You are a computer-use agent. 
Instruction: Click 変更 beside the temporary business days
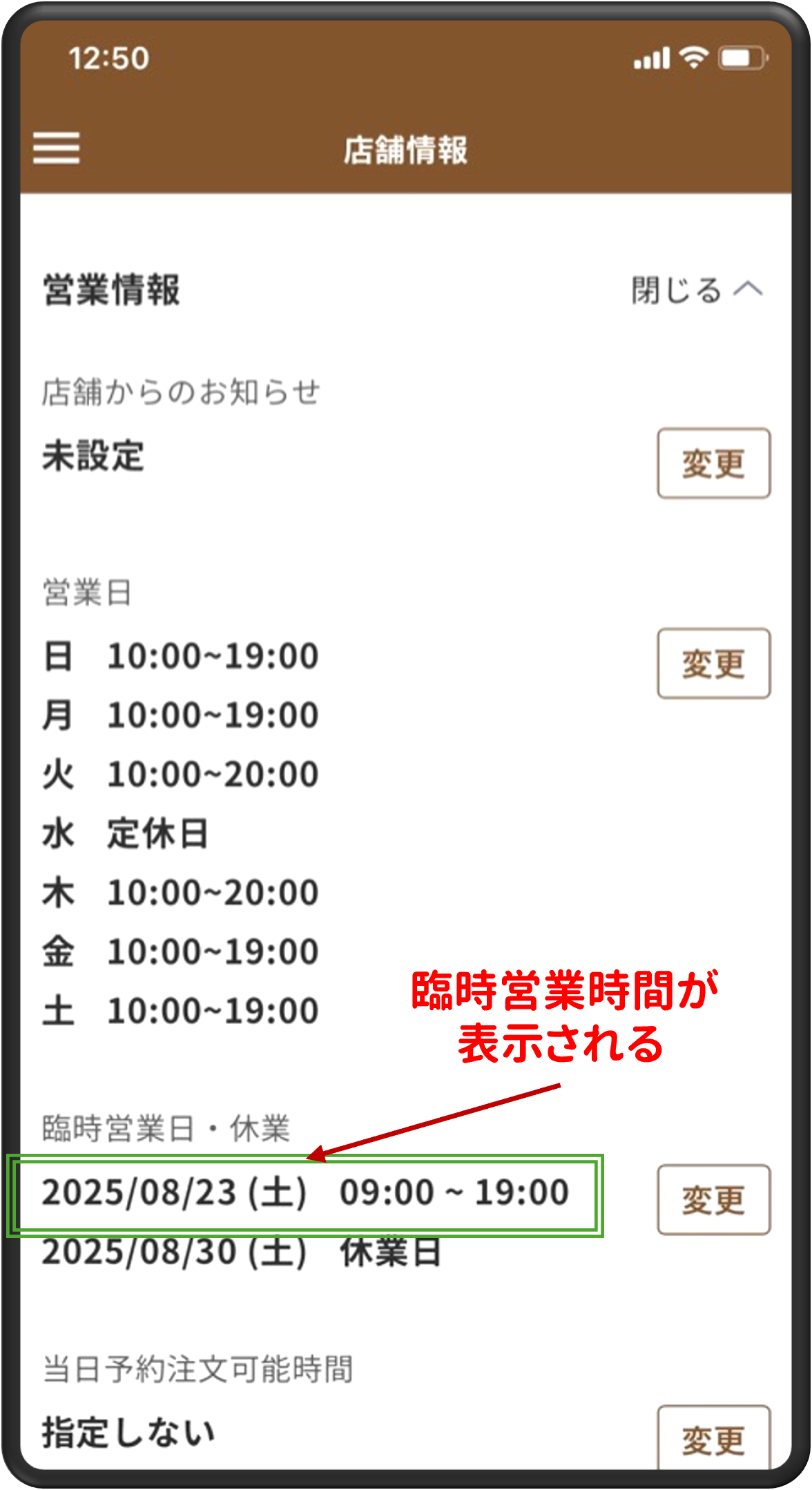[x=713, y=1199]
